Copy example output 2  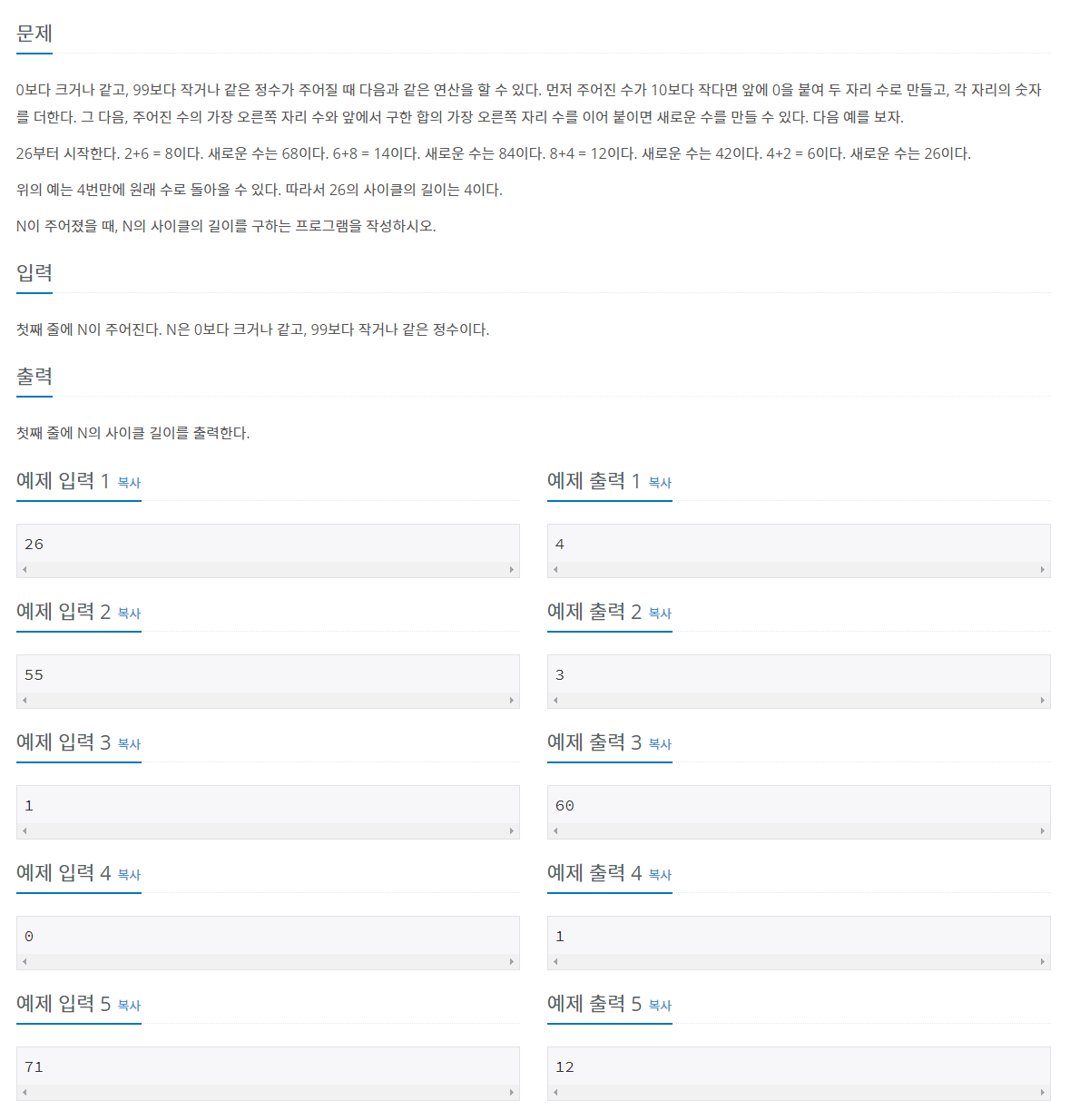pos(660,614)
